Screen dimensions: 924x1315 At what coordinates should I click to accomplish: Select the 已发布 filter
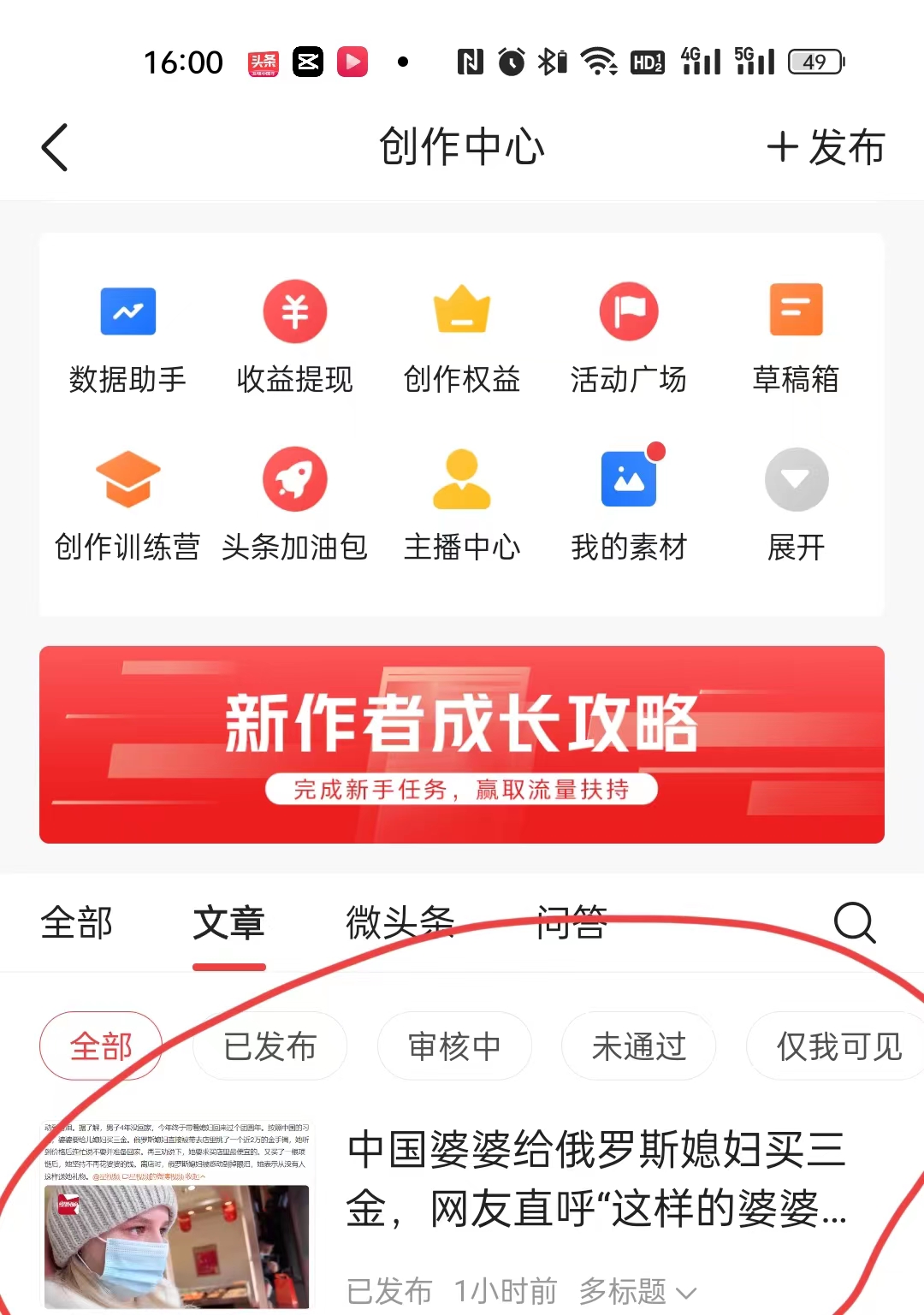tap(269, 1045)
